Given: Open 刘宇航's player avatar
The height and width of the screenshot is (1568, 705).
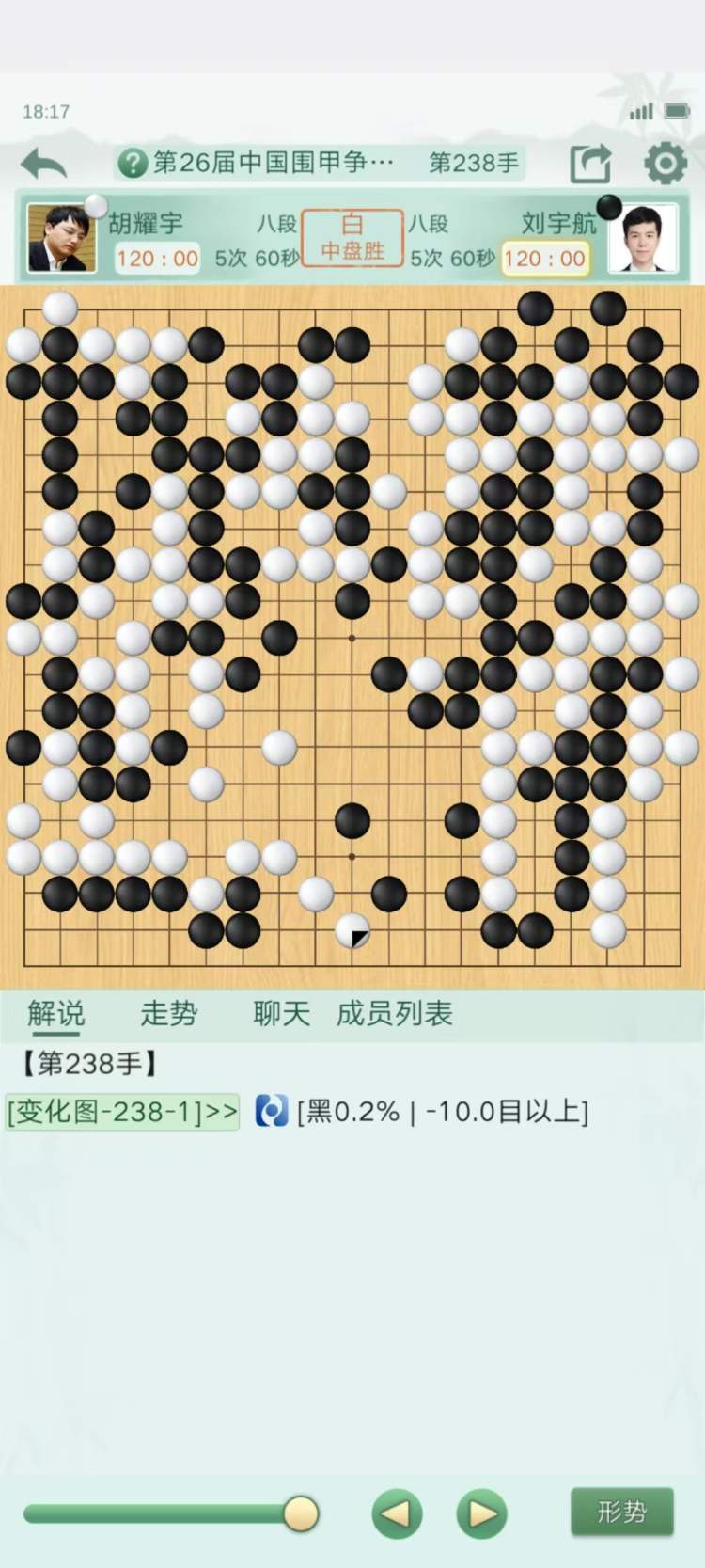Looking at the screenshot, I should pyautogui.click(x=643, y=239).
